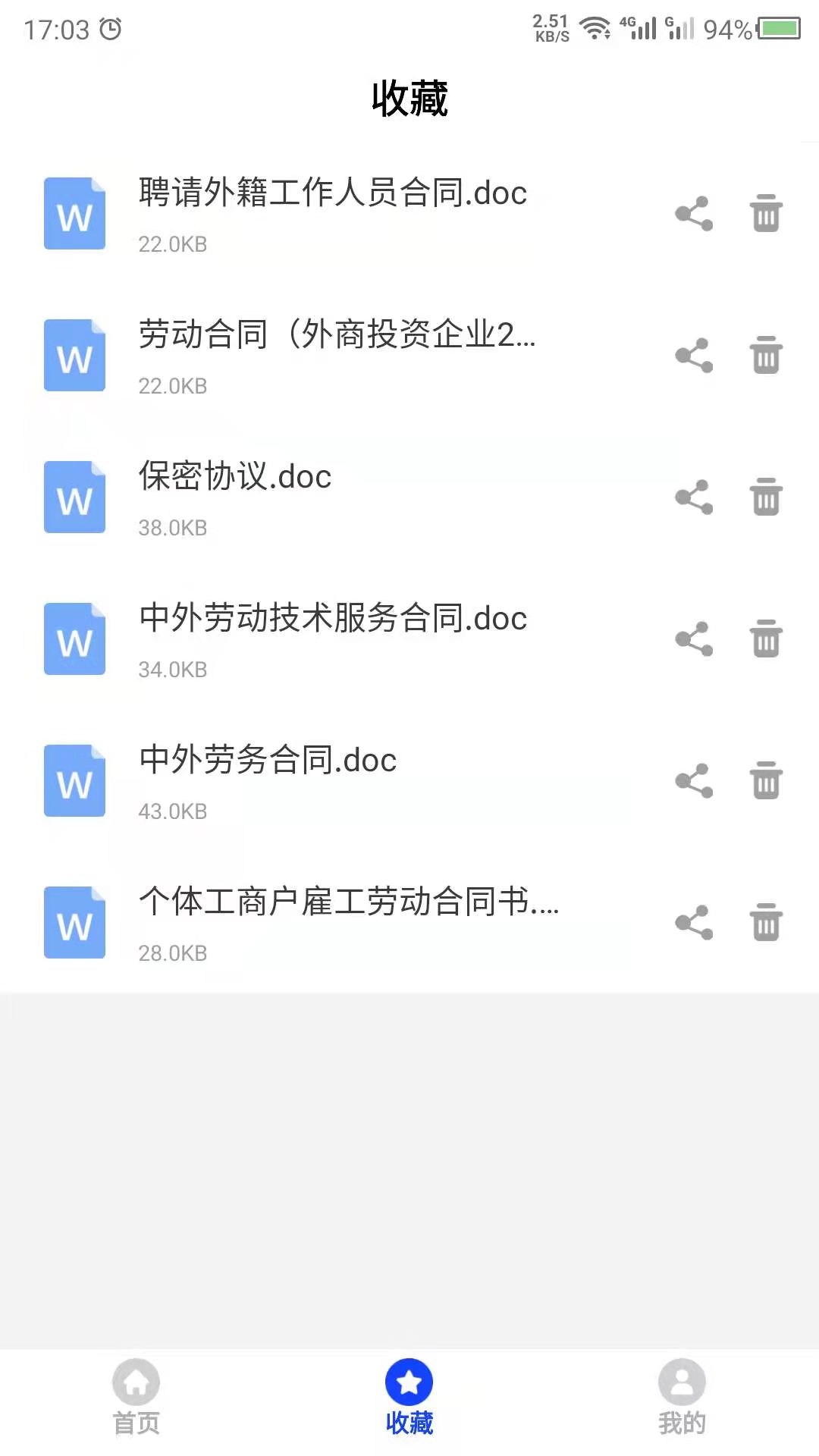Open 聘请外籍工作人员合同.doc
This screenshot has width=819, height=1456.
pos(332,194)
